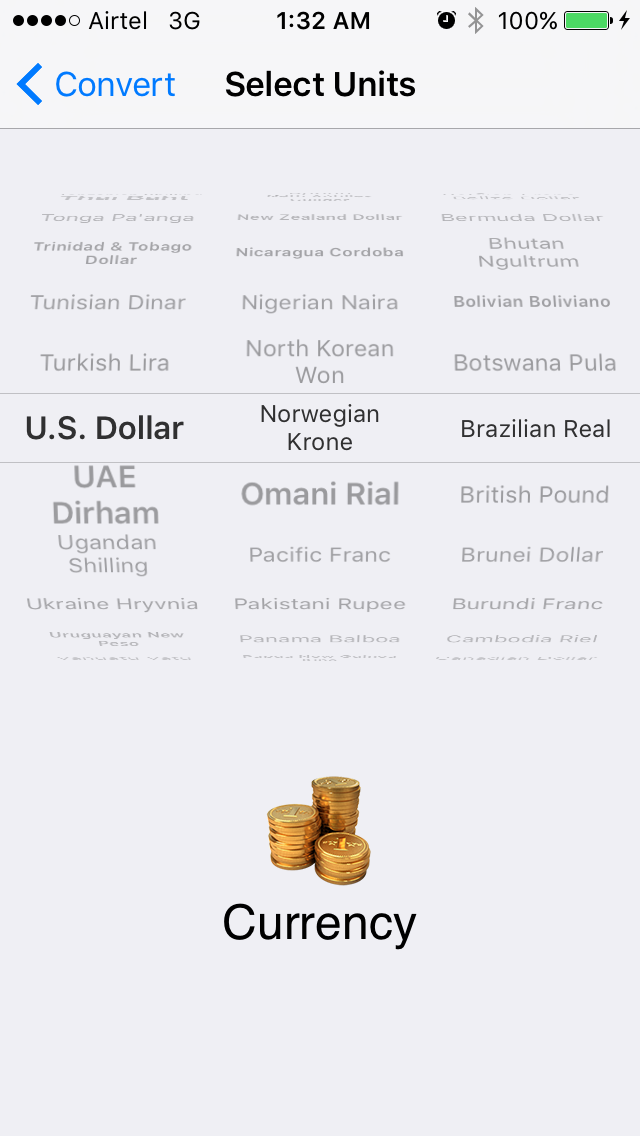The width and height of the screenshot is (640, 1136).
Task: Pick Pacific Franc
Action: tap(320, 554)
